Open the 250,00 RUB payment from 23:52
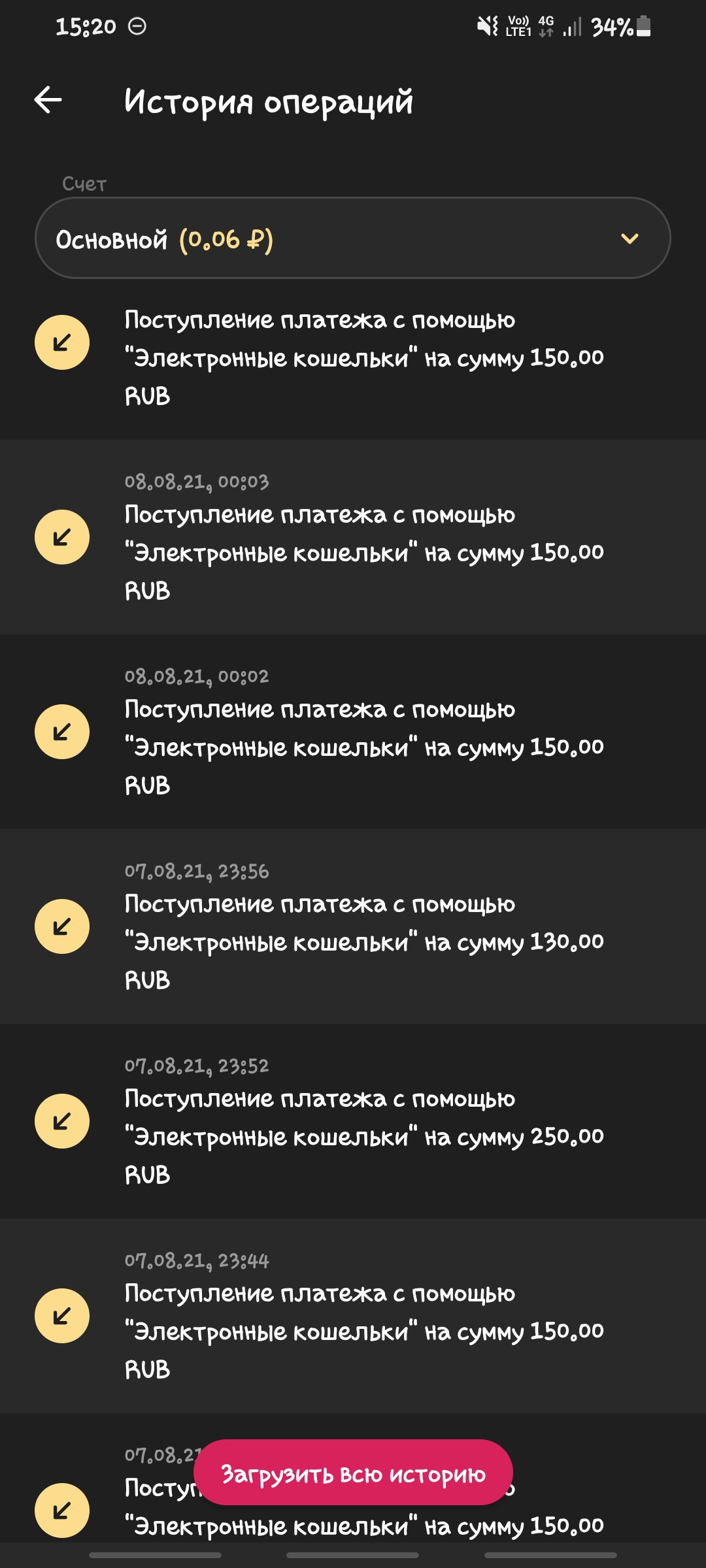Screen dimensions: 706x1568 [353, 1121]
